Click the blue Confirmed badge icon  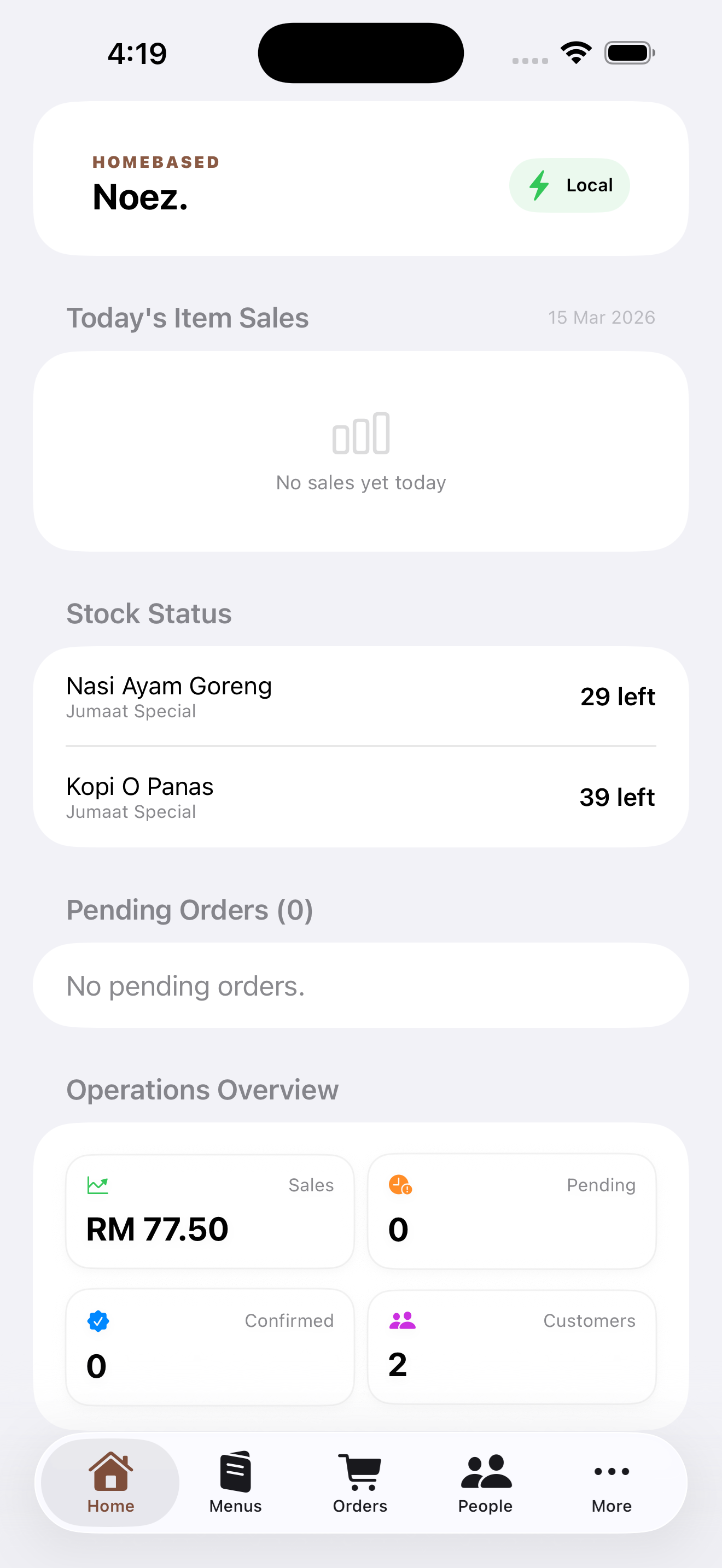(98, 1321)
